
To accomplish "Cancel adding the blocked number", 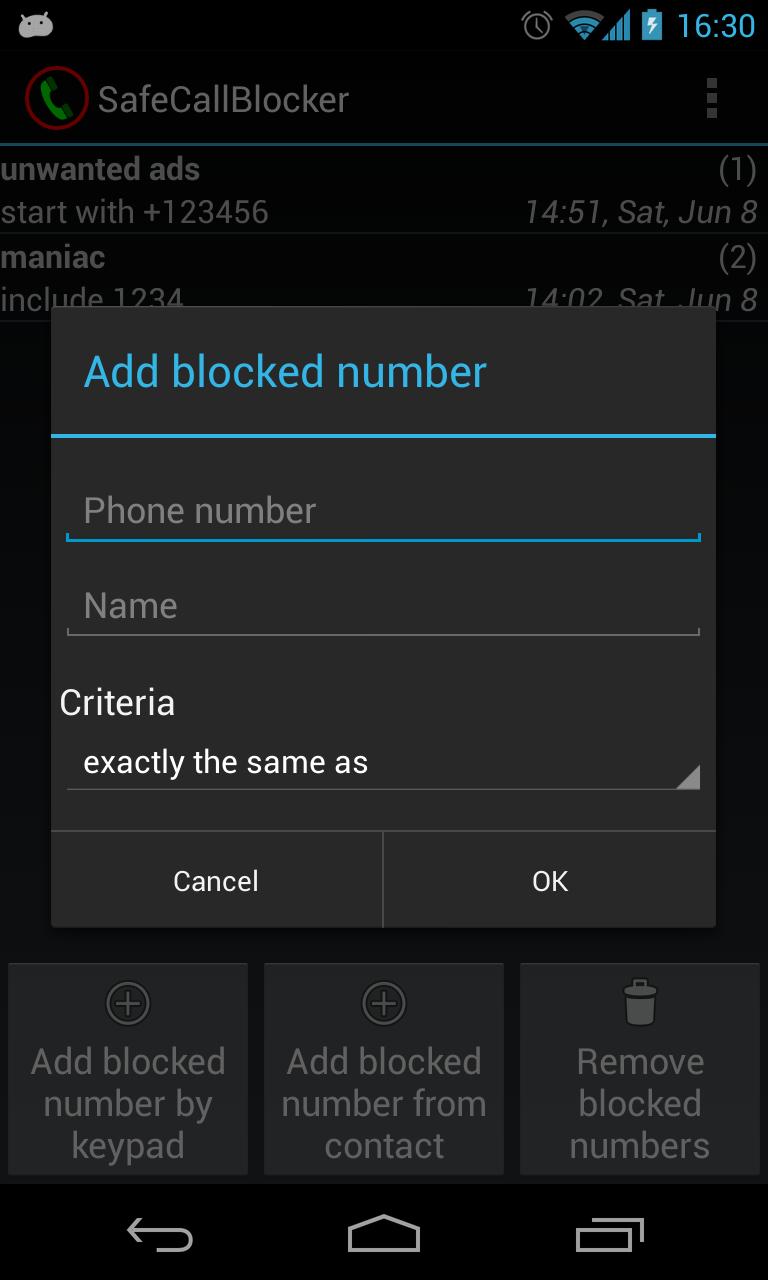I will click(x=216, y=881).
